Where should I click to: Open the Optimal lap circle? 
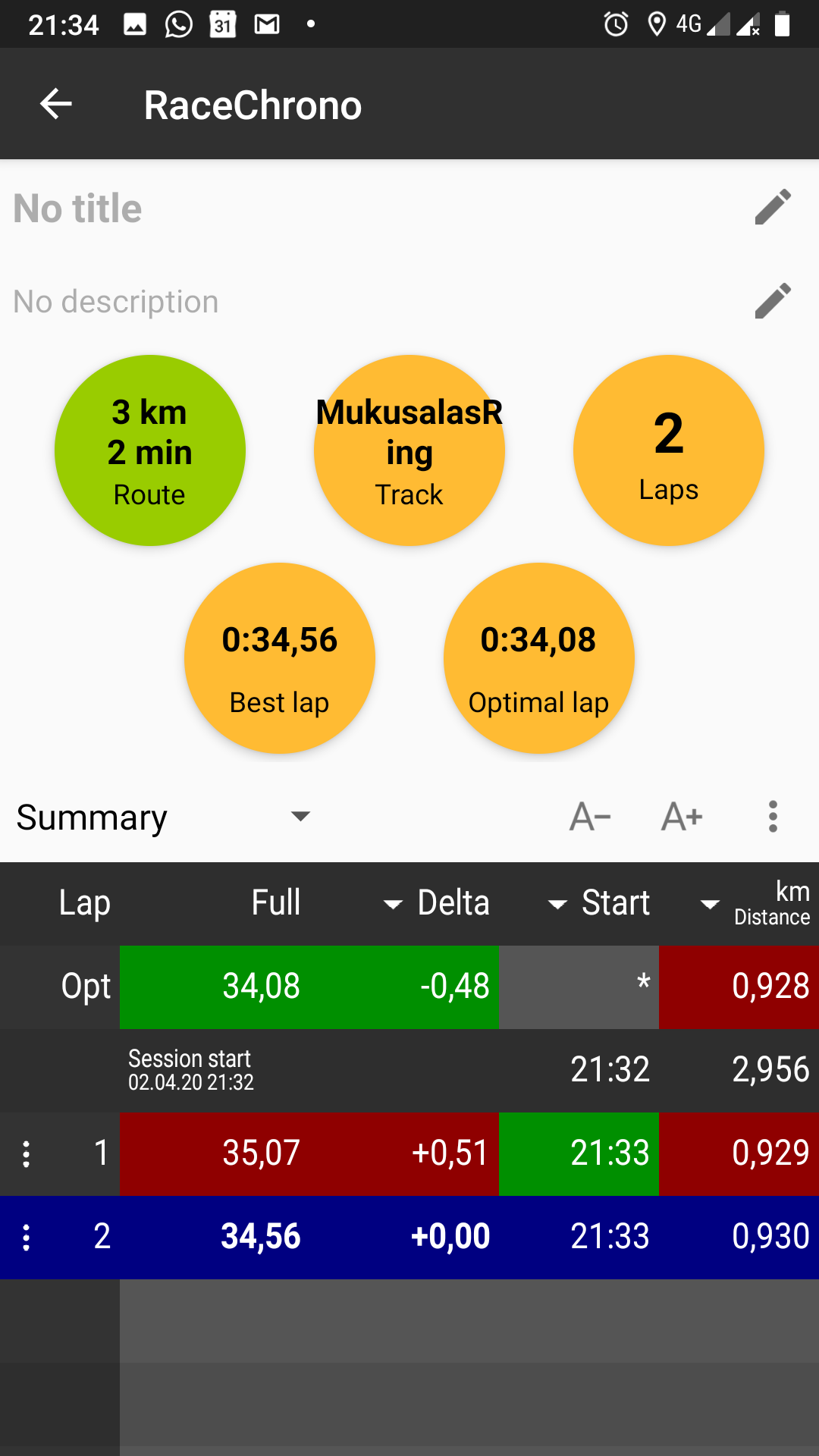(538, 658)
